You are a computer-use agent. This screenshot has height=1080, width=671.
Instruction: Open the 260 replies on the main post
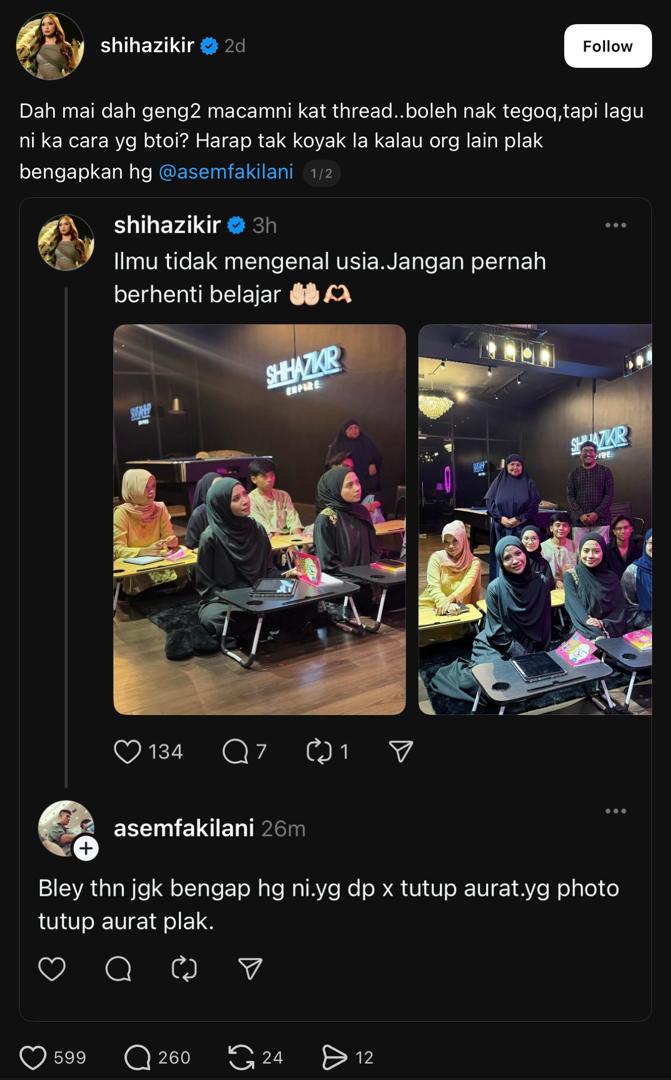pyautogui.click(x=137, y=1057)
